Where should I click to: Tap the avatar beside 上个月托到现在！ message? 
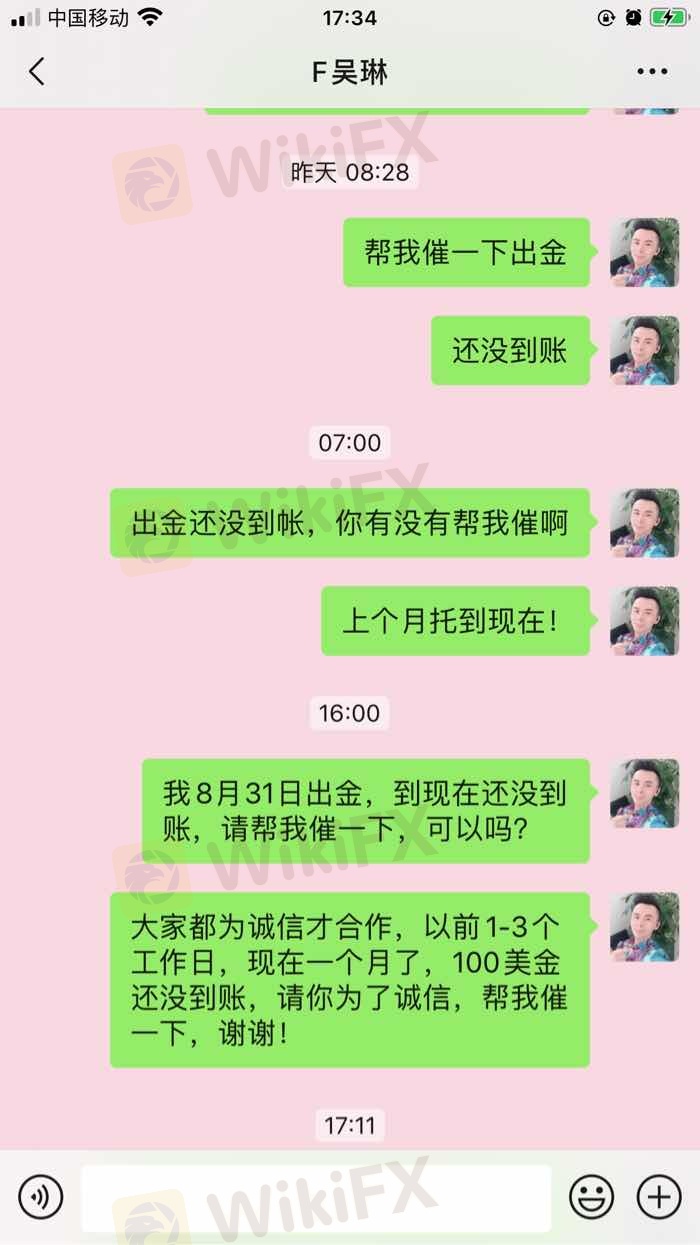click(644, 621)
